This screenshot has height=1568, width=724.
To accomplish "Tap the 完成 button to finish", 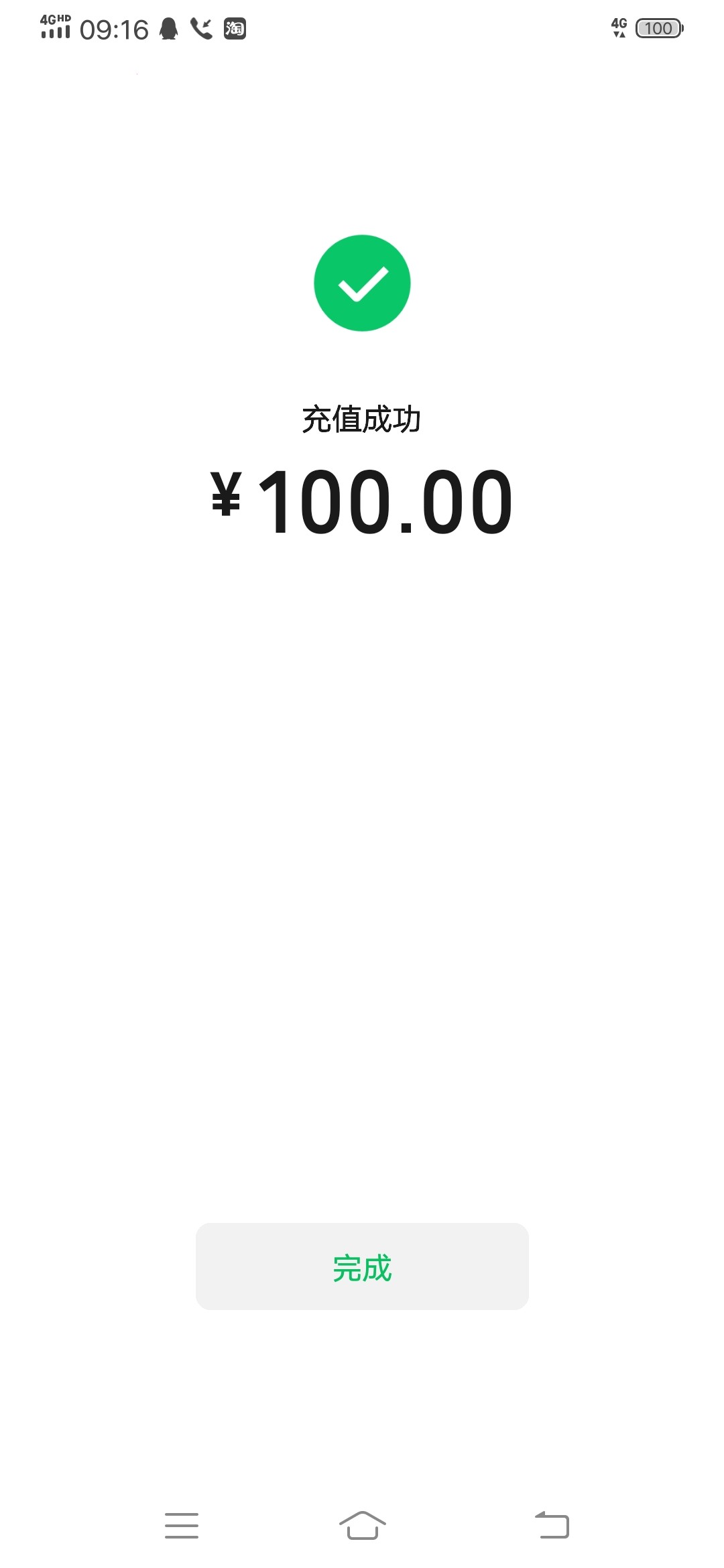I will click(x=362, y=1266).
